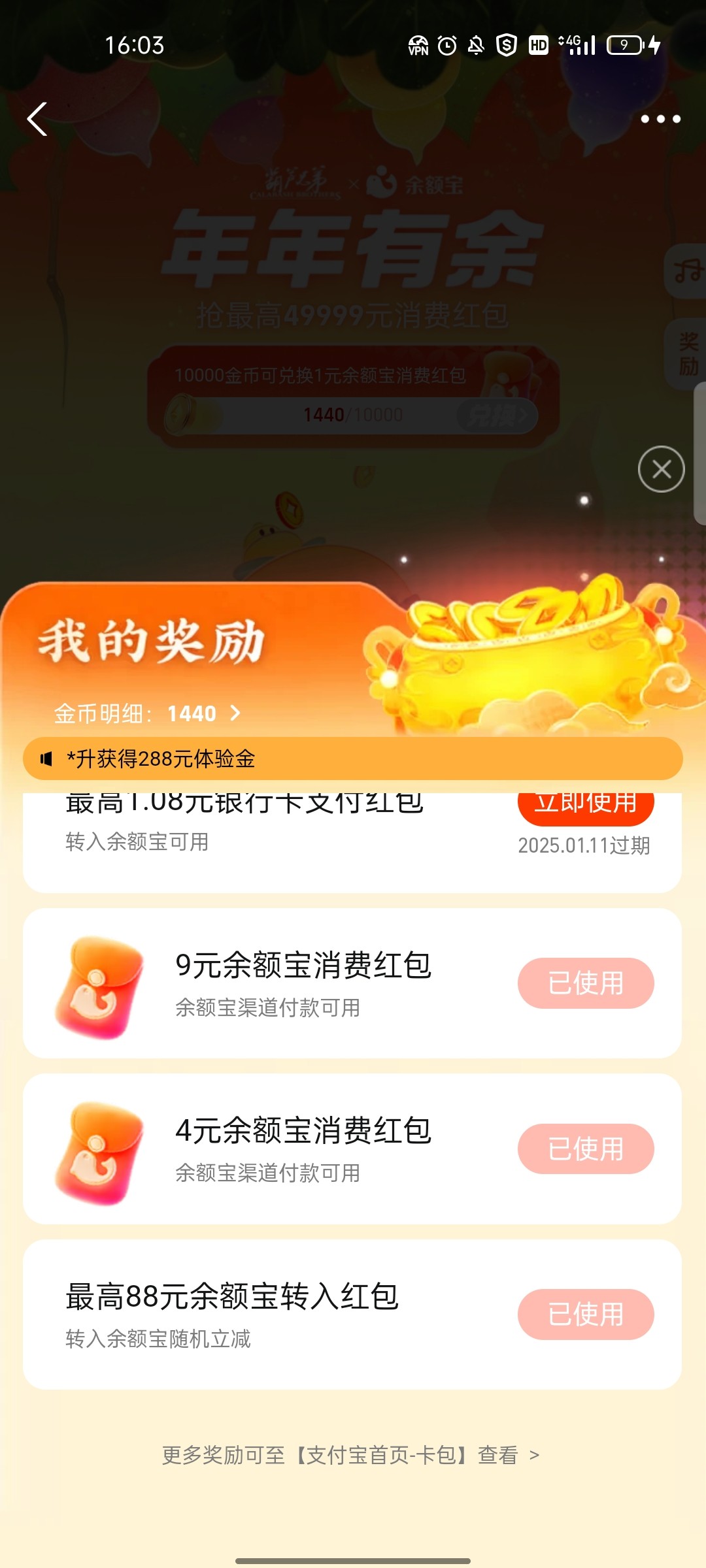Open the 9元余额宝消费红包 card
The height and width of the screenshot is (1568, 706).
[303, 983]
